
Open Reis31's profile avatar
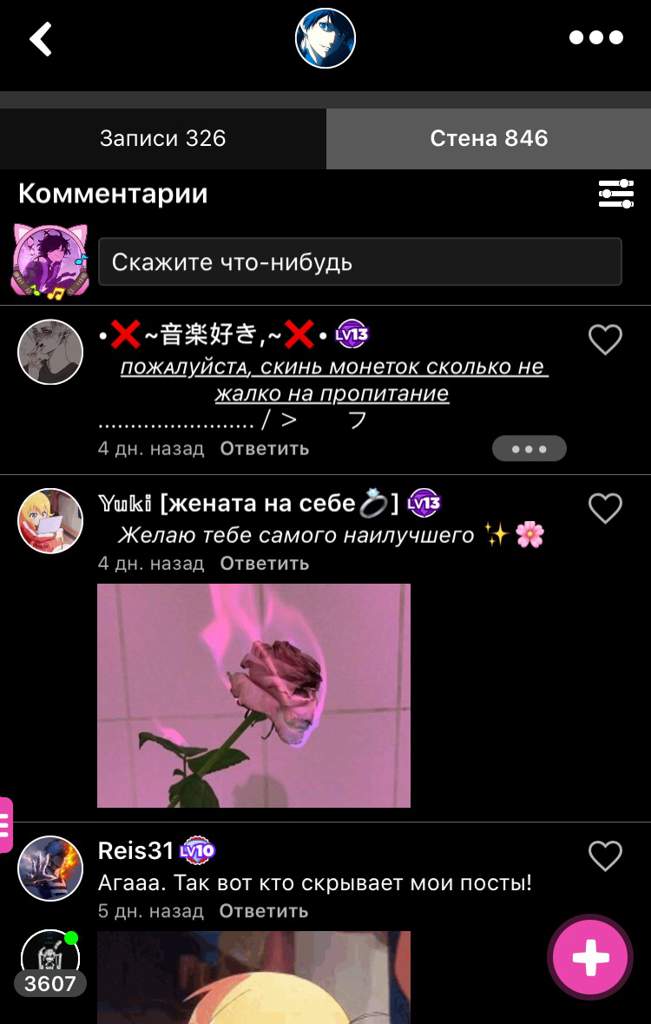(x=50, y=868)
